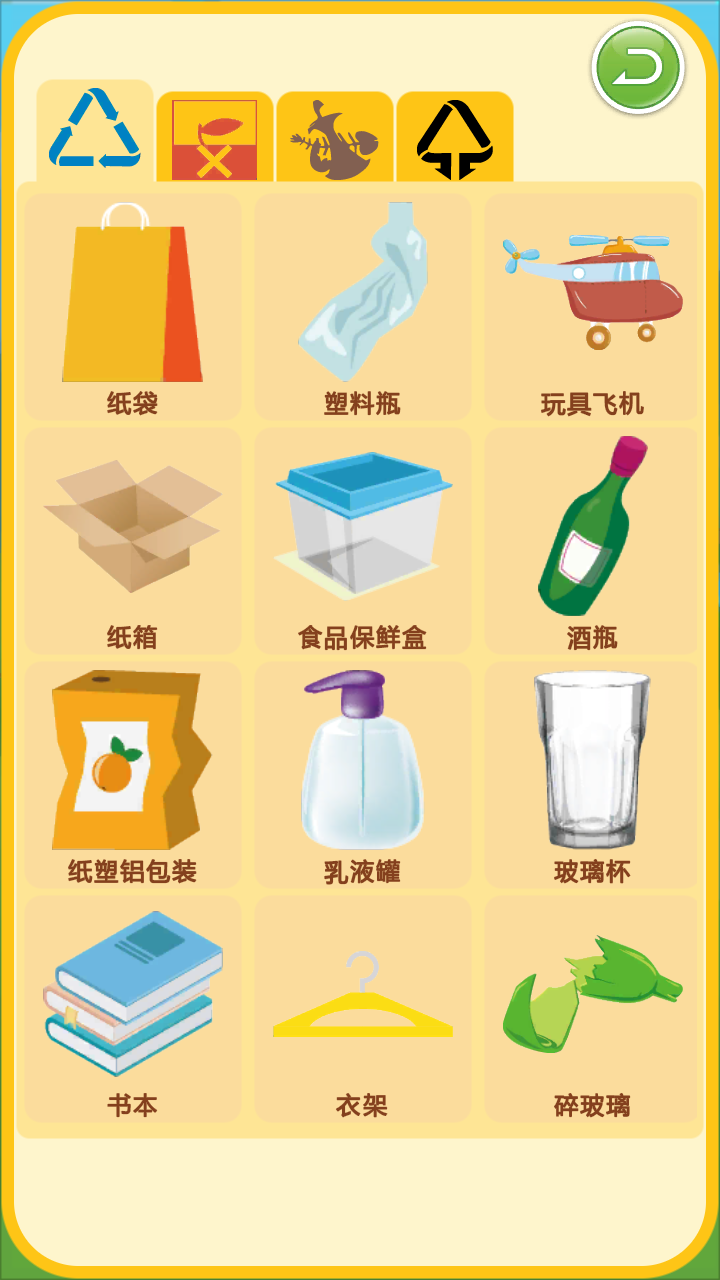
Task: Select the toy helicopter (玩具飞机)
Action: [x=590, y=290]
